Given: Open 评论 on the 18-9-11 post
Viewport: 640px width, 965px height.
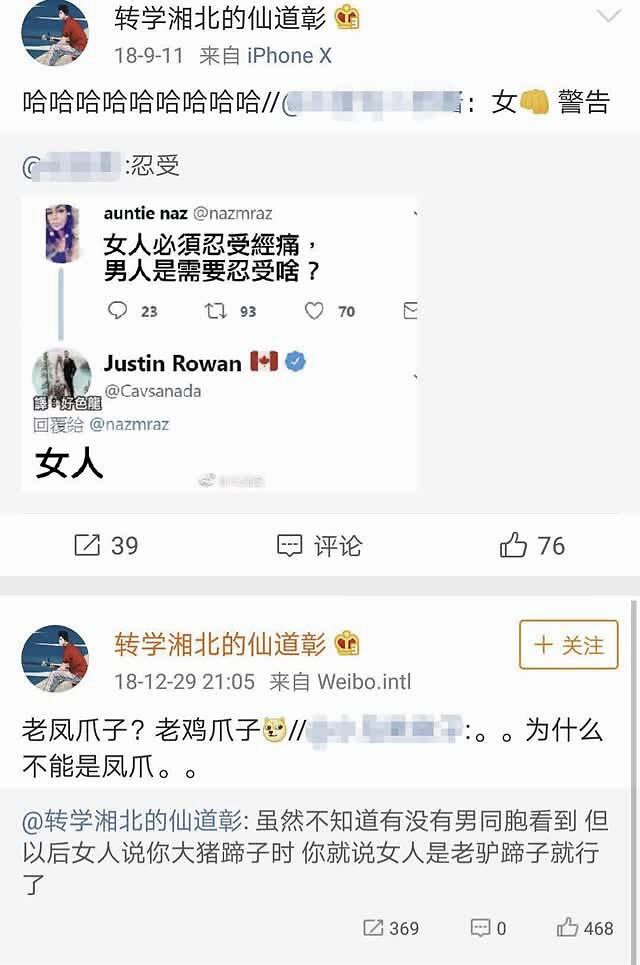Looking at the screenshot, I should [319, 545].
